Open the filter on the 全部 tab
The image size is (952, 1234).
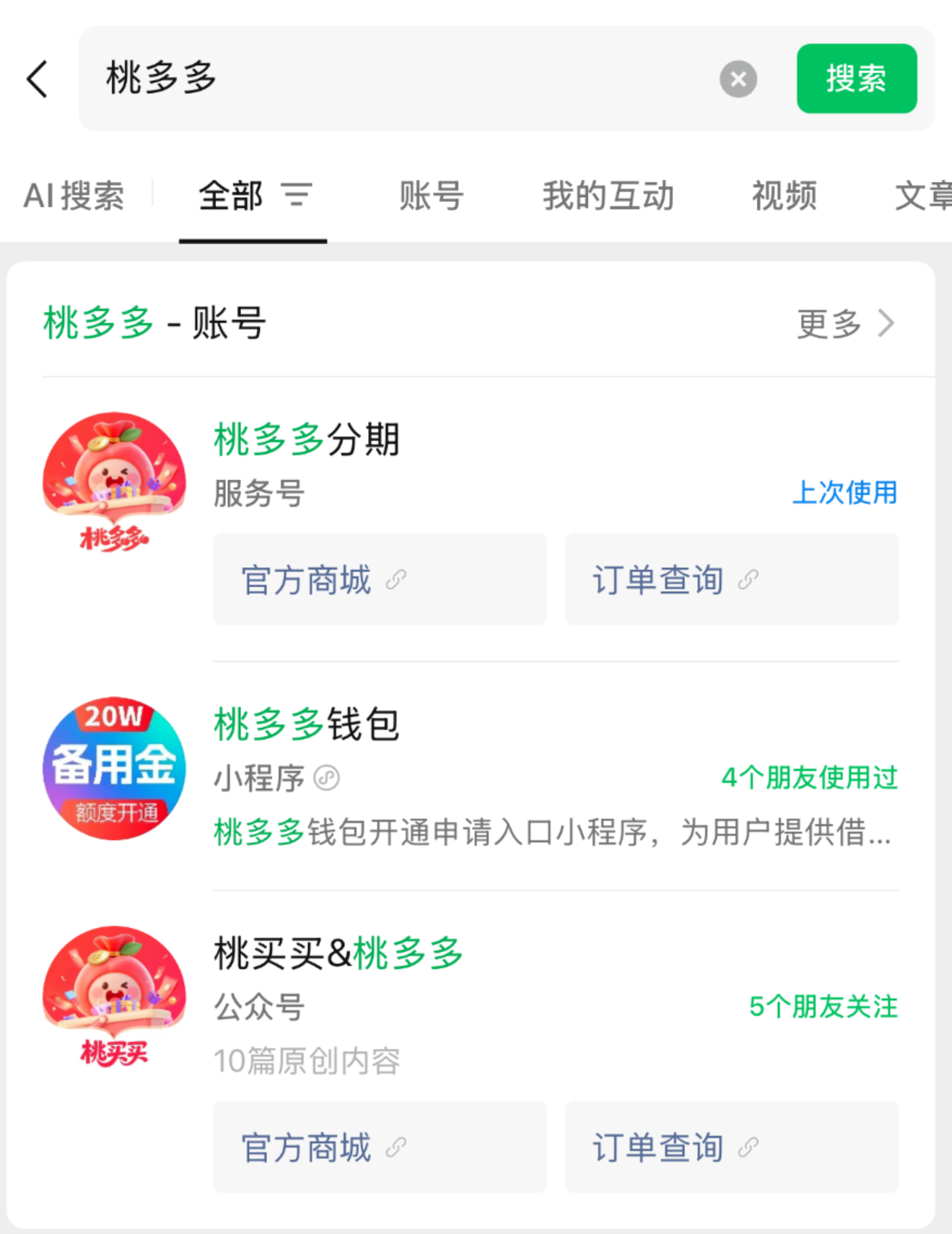tap(297, 195)
